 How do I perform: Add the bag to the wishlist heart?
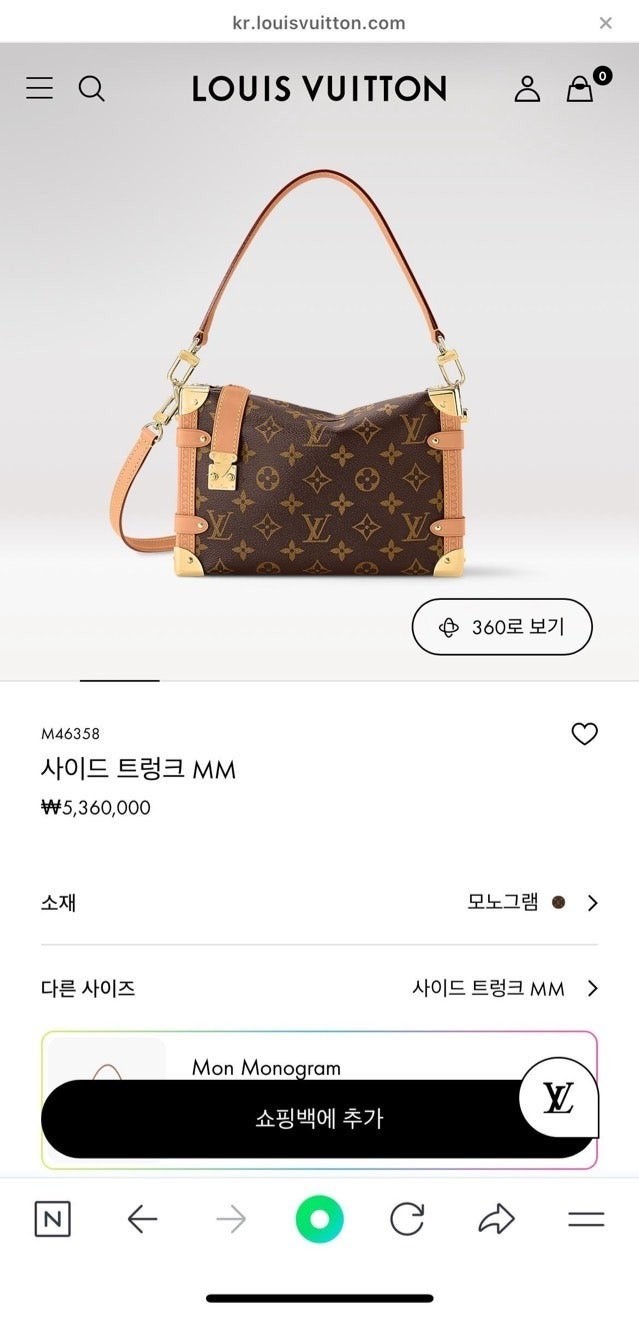(x=584, y=734)
